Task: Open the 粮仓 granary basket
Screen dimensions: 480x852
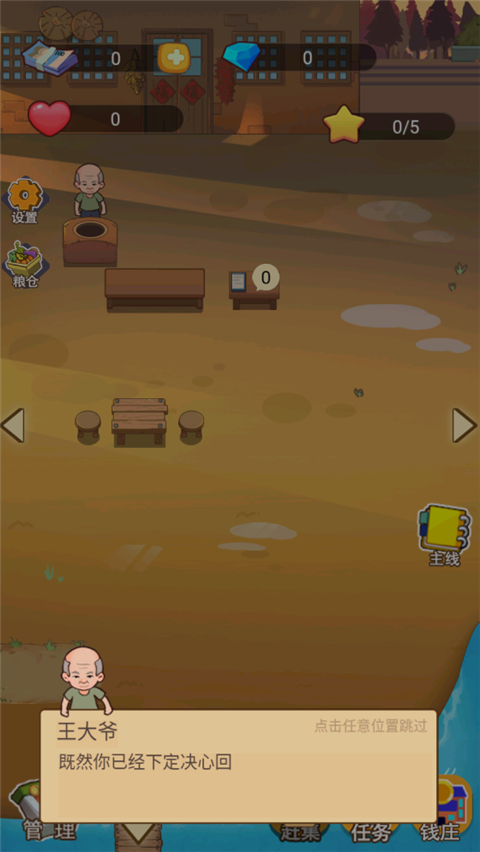Action: point(25,265)
